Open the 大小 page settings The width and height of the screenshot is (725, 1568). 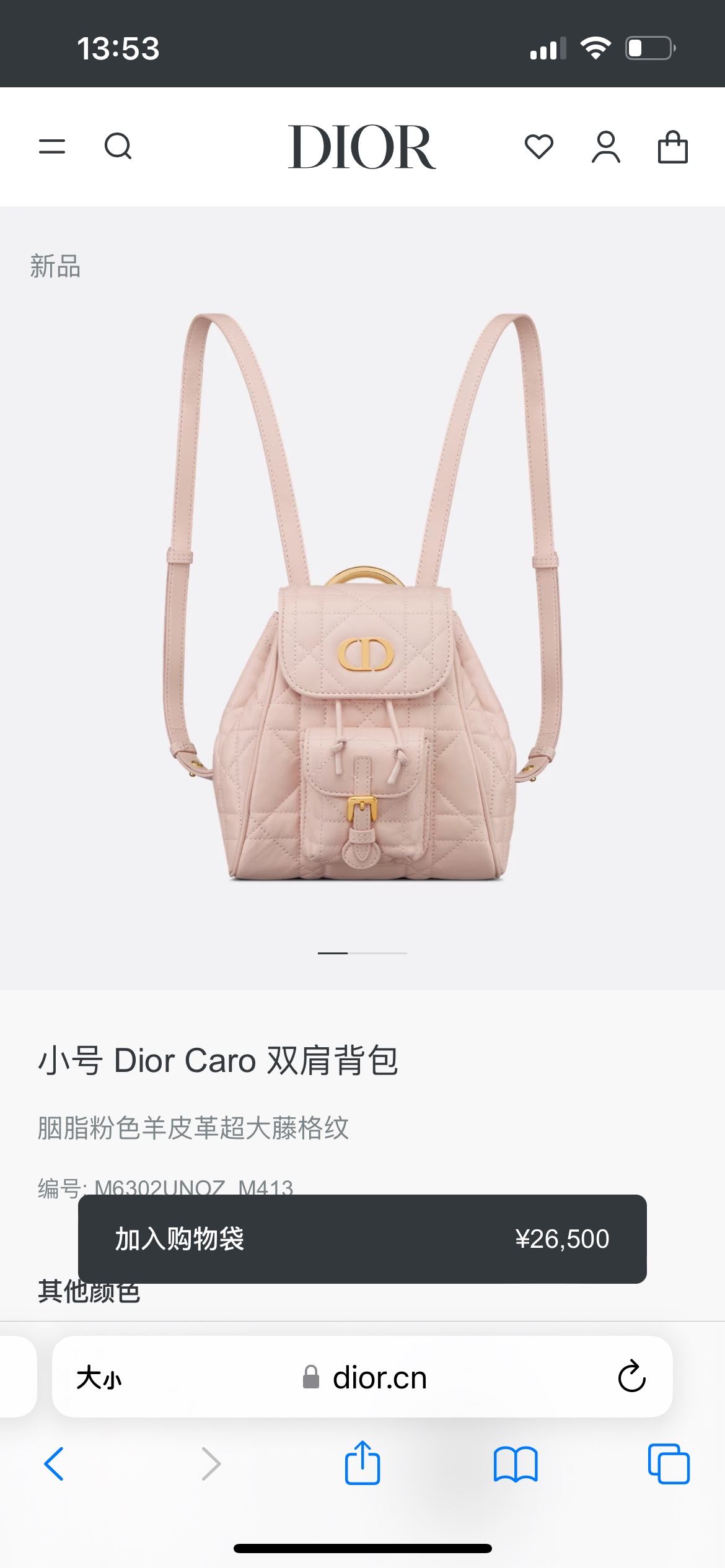pos(99,1378)
